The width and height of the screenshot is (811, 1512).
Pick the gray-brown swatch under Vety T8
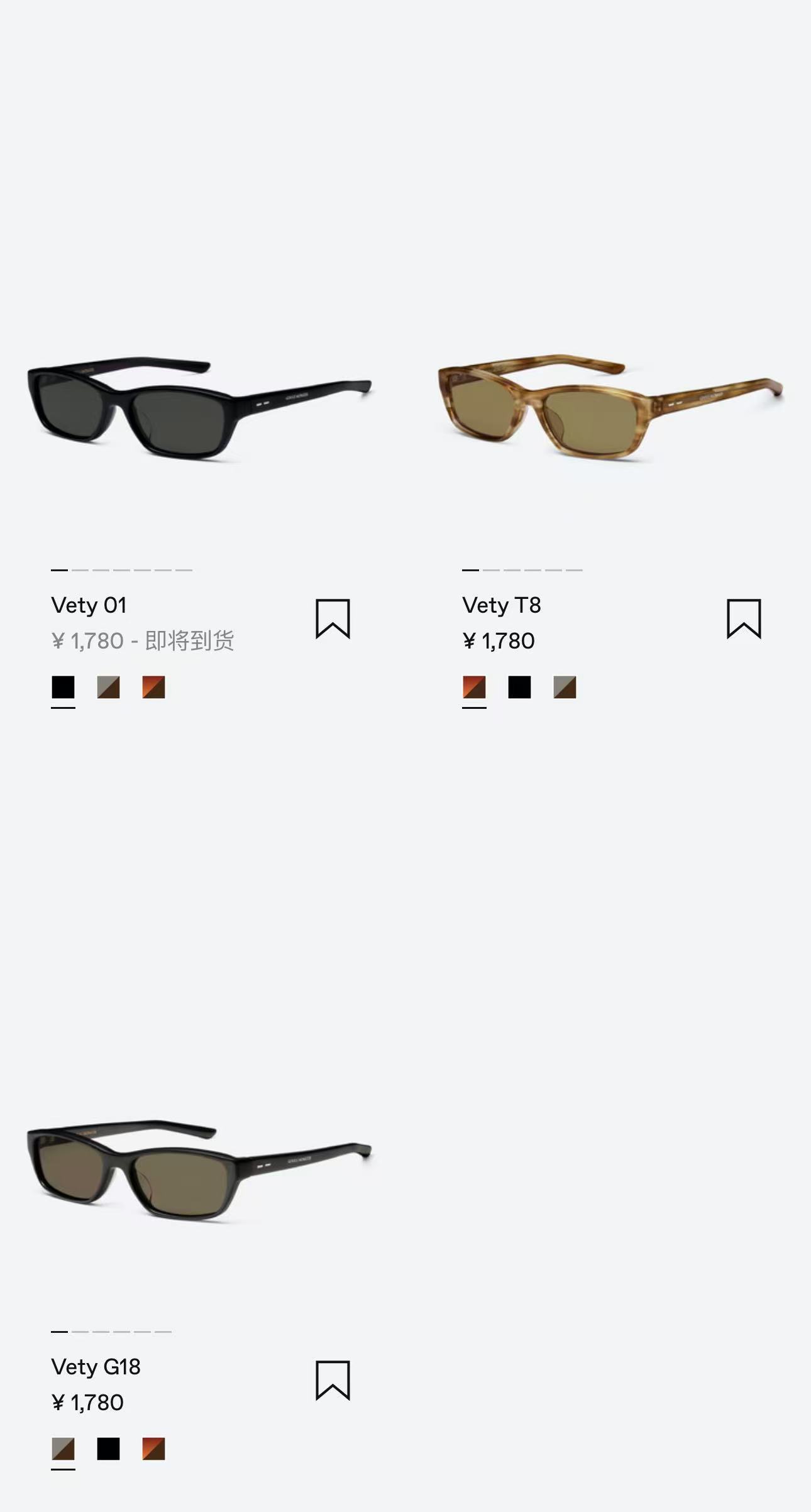pos(565,688)
